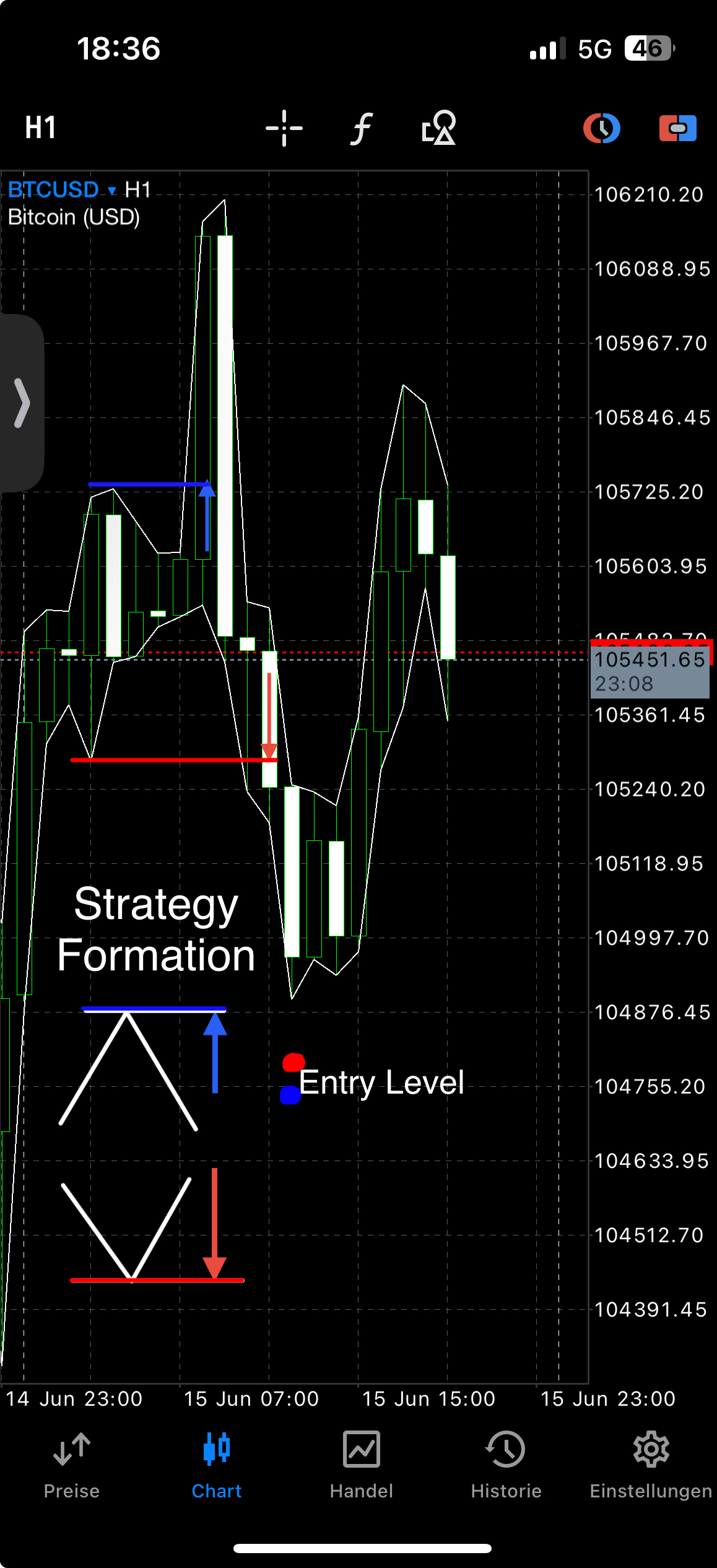Viewport: 717px width, 1568px height.
Task: Tap the red-blue clock icon
Action: coord(602,128)
